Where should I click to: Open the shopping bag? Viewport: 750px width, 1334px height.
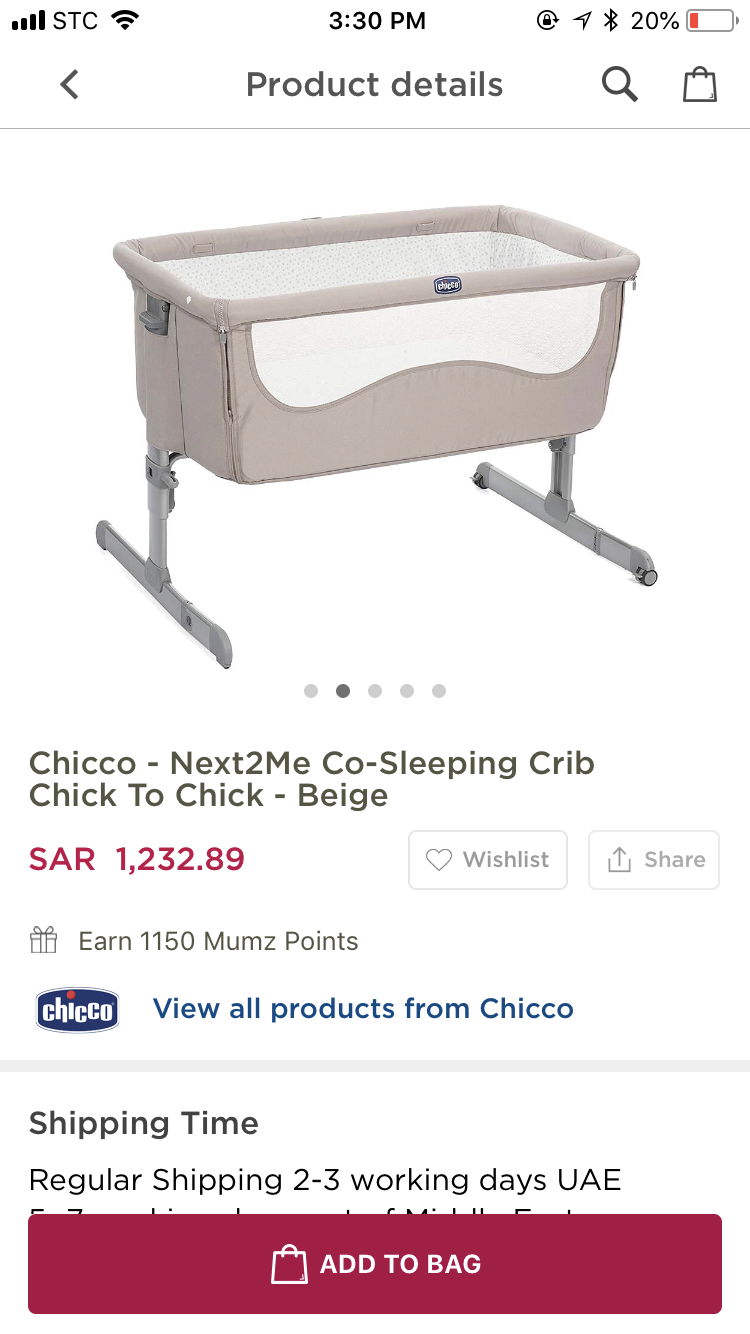[x=700, y=85]
